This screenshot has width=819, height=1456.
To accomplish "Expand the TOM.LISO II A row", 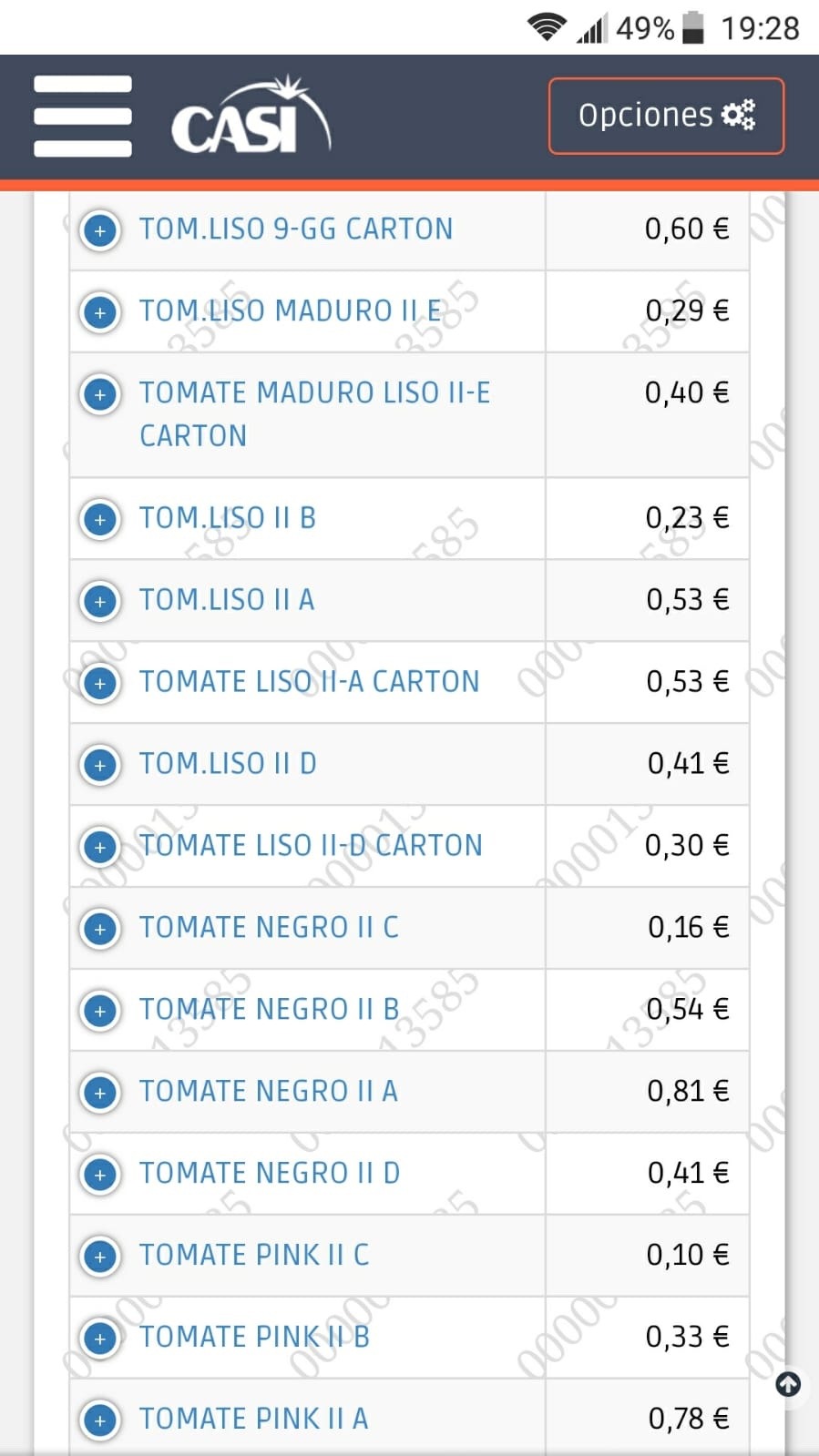I will (x=100, y=601).
